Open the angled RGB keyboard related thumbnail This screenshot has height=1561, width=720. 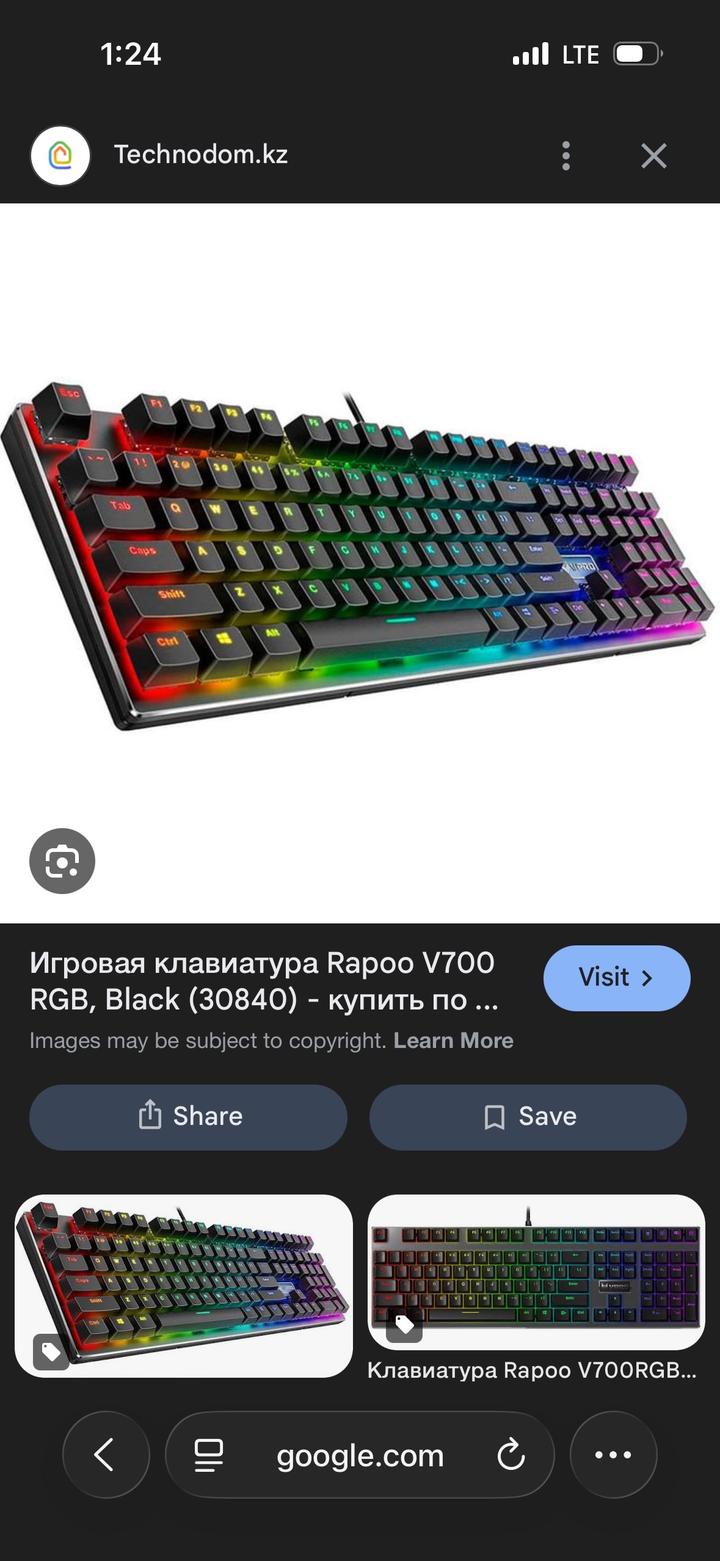click(x=184, y=1285)
